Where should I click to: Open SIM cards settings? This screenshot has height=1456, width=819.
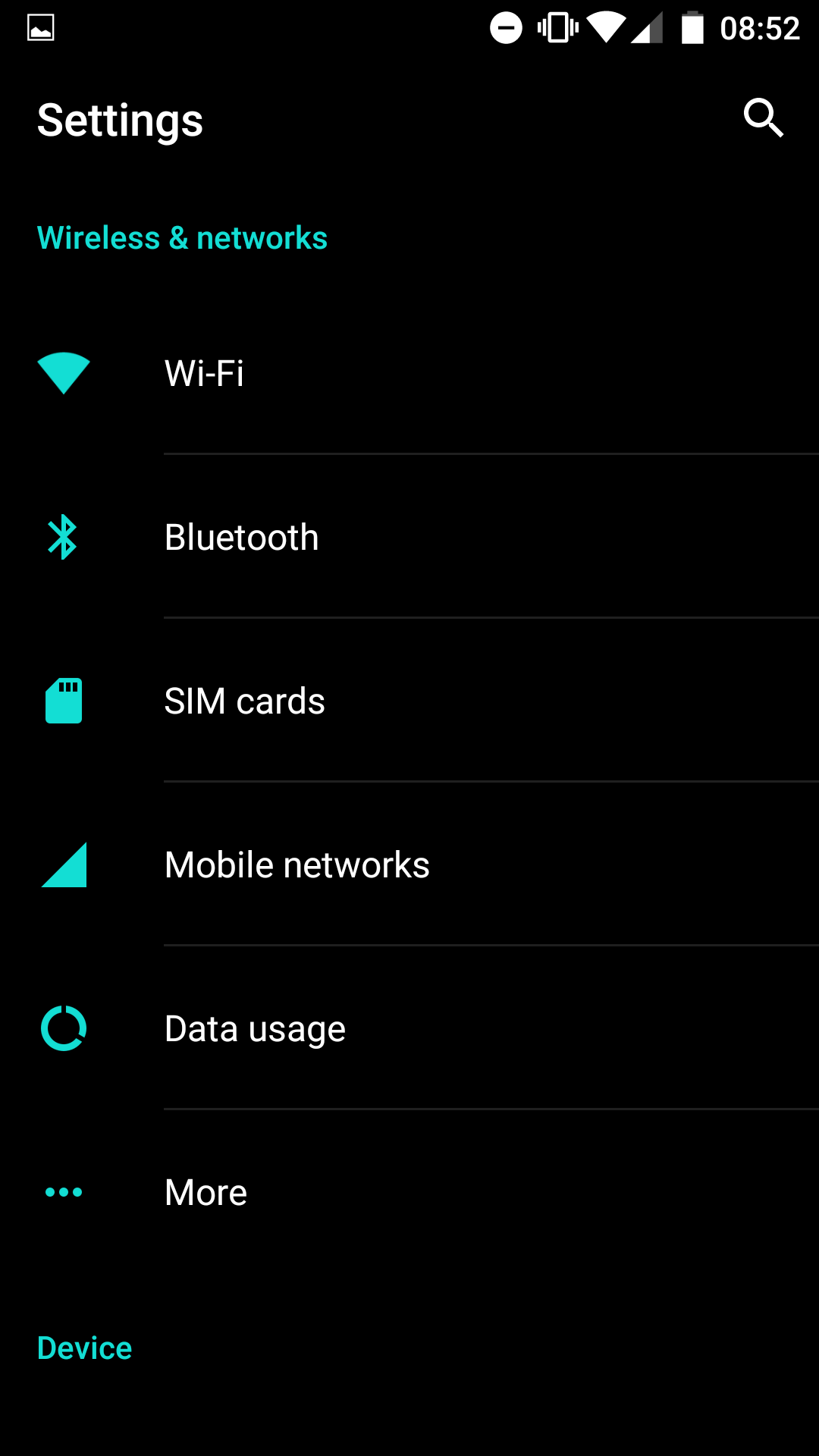[x=409, y=701]
